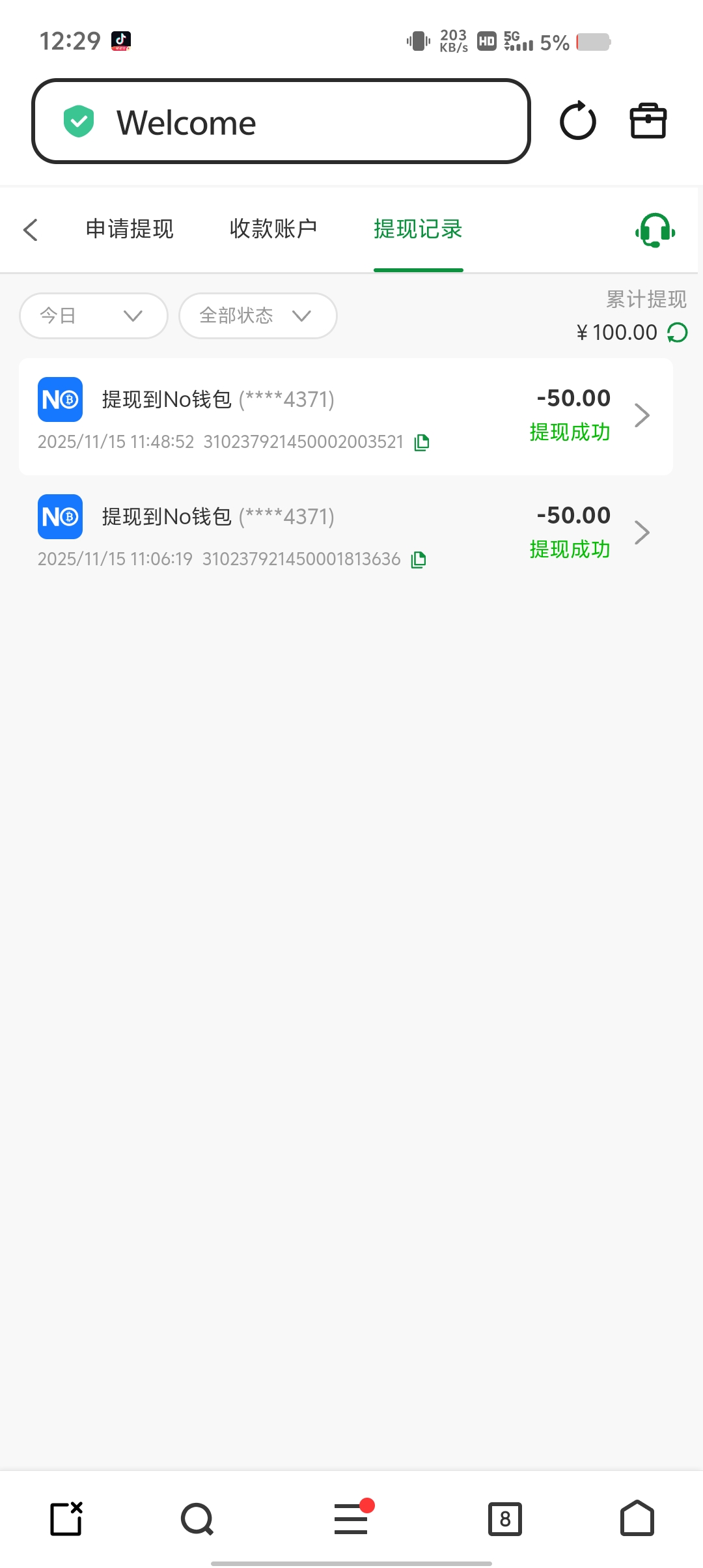The height and width of the screenshot is (1568, 703).
Task: Expand the 全部状态 status filter
Action: click(x=257, y=316)
